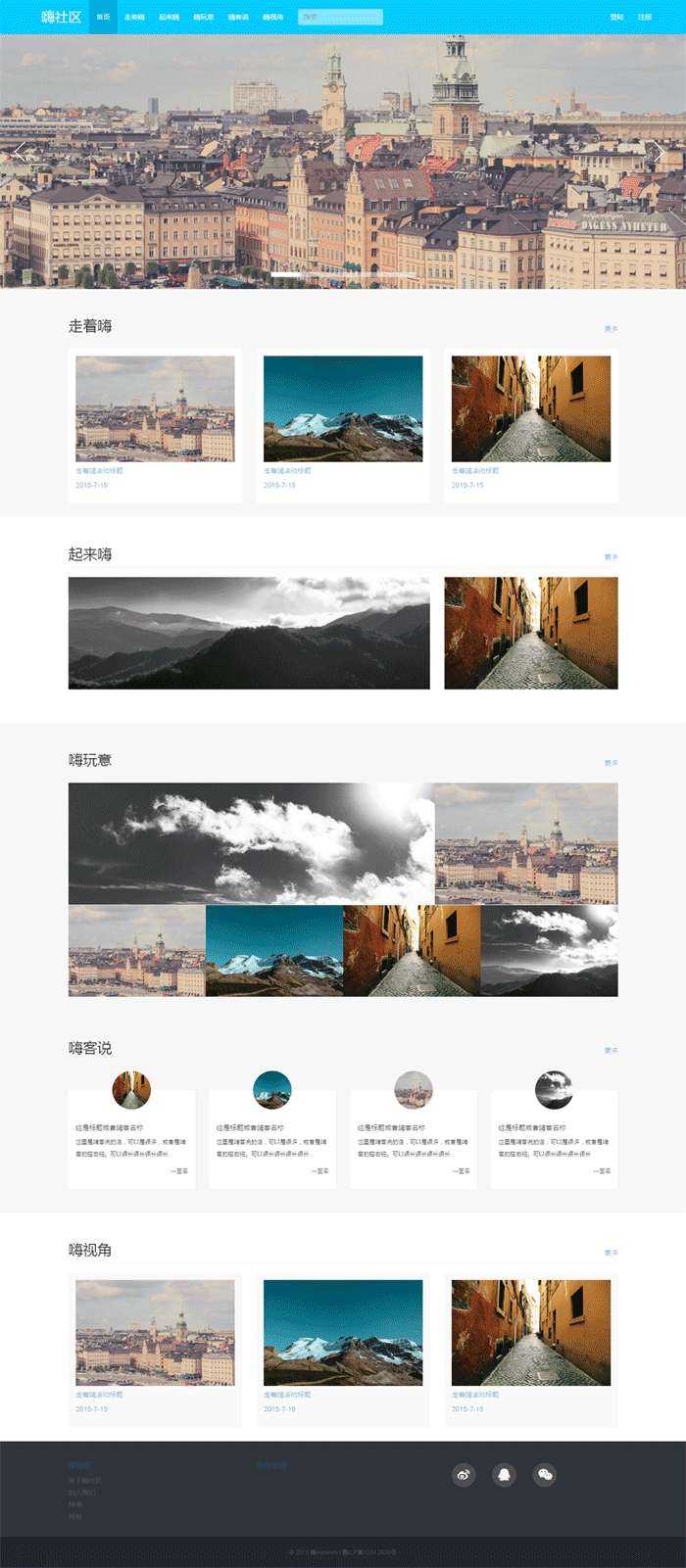Open the 嗨客说 nav tab

point(238,18)
